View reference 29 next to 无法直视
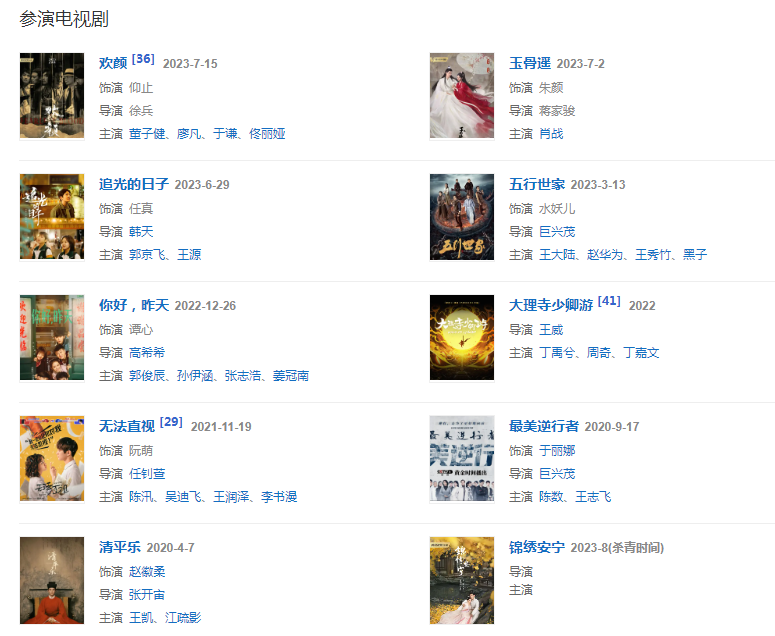The image size is (775, 636). (171, 422)
